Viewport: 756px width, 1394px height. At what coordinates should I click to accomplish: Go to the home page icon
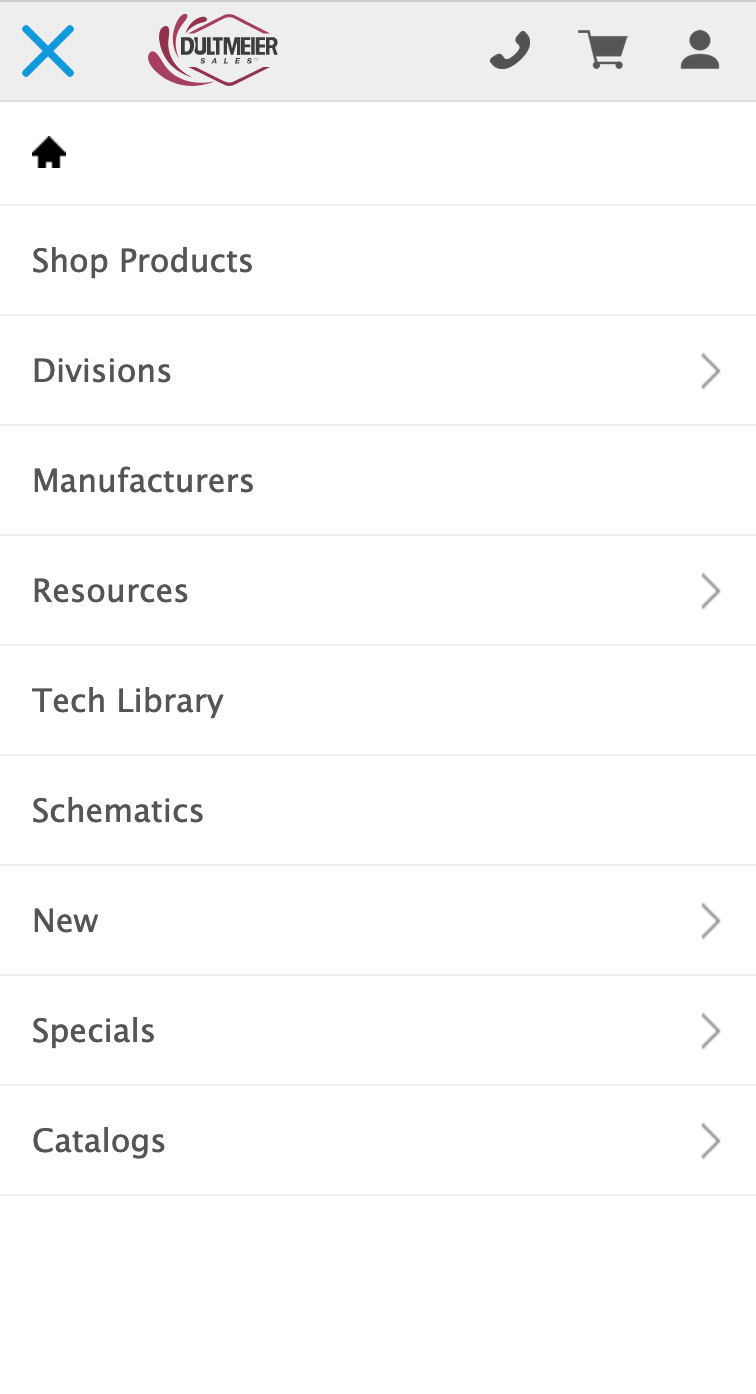[49, 154]
